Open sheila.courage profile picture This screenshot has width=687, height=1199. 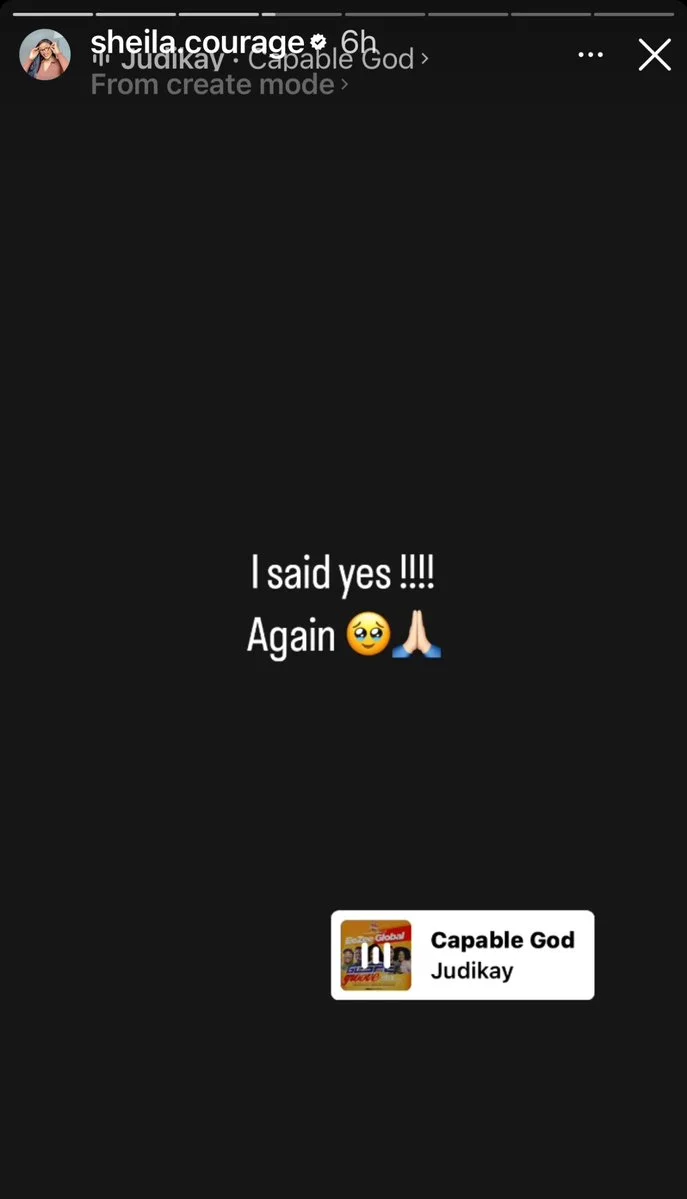click(44, 55)
